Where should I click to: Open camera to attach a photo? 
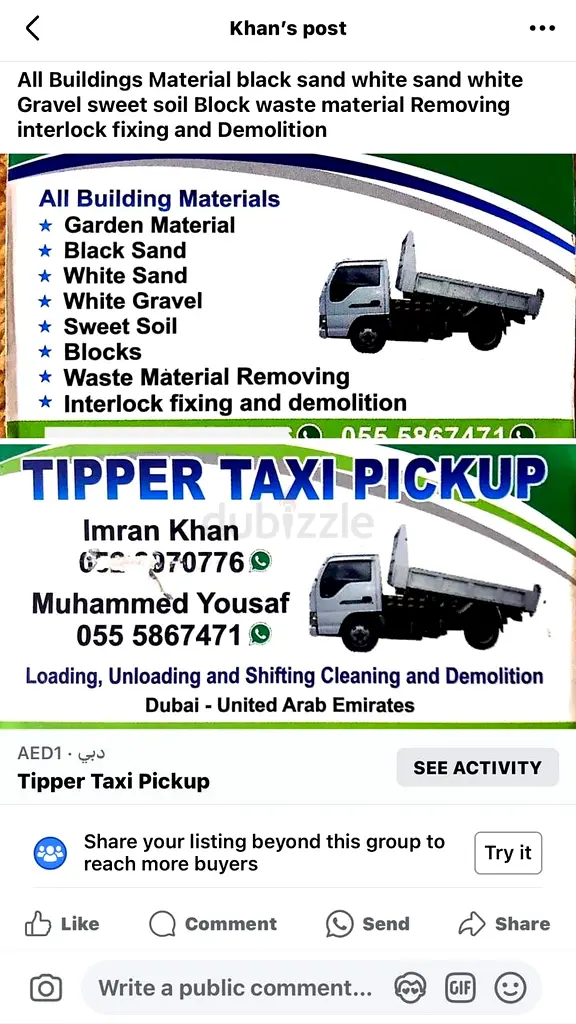[x=46, y=988]
